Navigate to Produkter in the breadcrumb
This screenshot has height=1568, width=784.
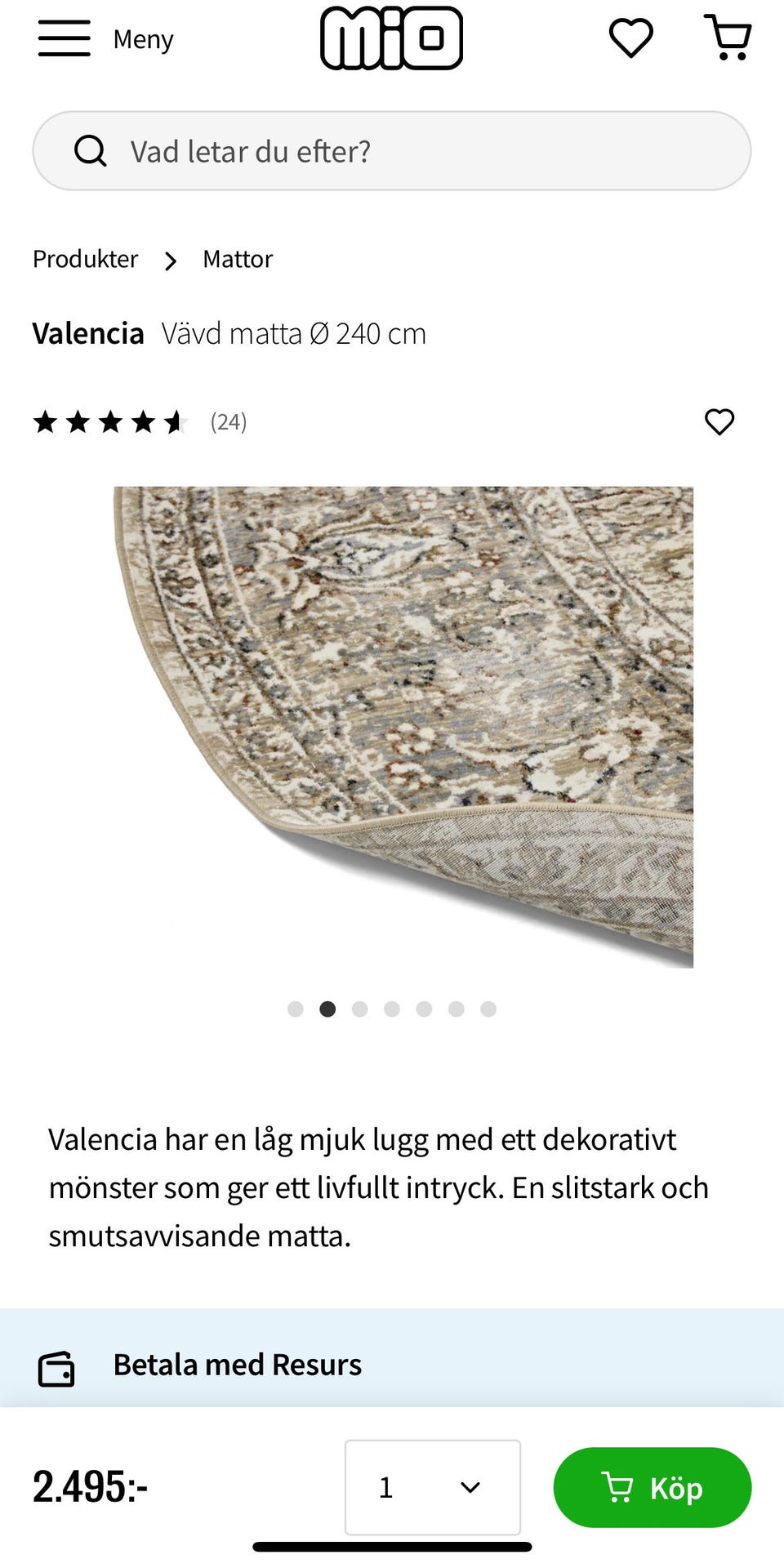coord(84,259)
